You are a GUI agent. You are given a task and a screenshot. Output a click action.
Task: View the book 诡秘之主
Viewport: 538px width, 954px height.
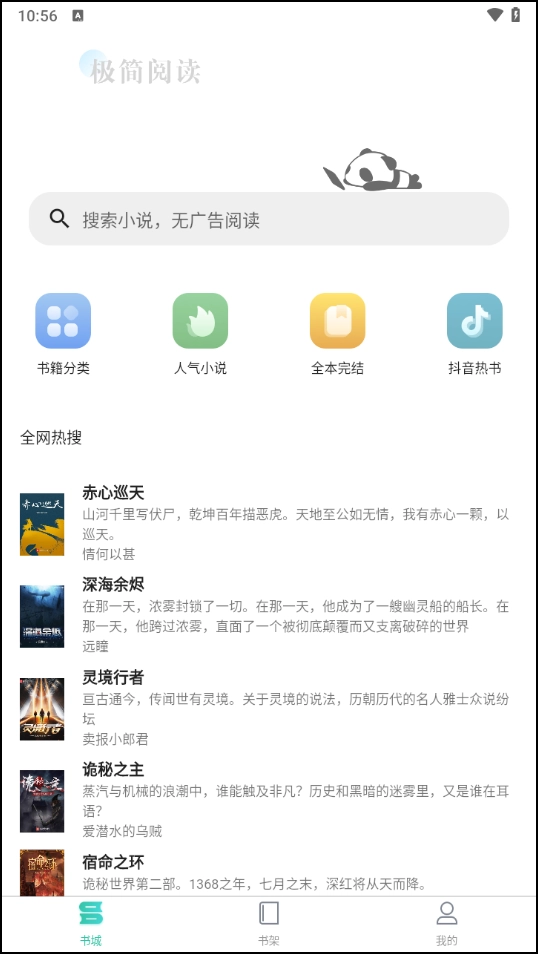click(x=265, y=801)
